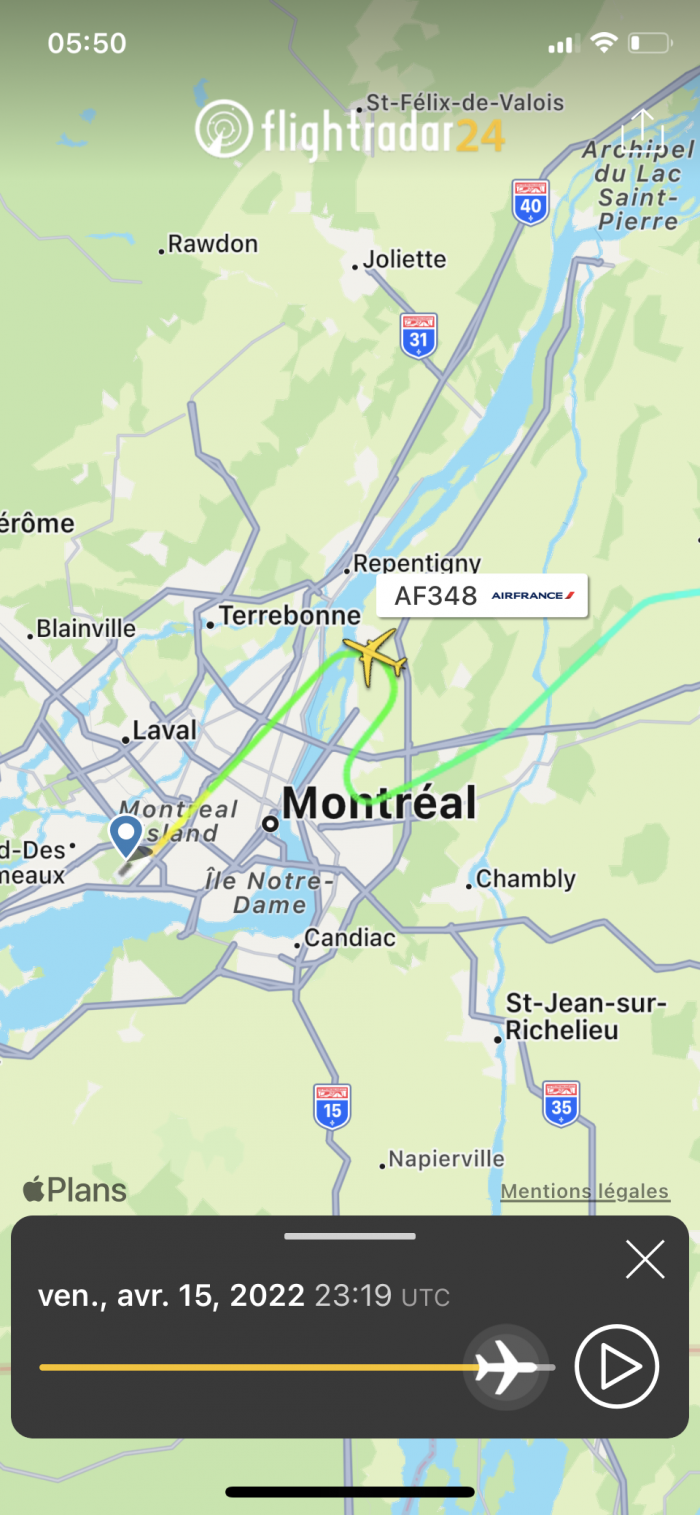
Task: Open Mentions légales link
Action: pos(585,1191)
